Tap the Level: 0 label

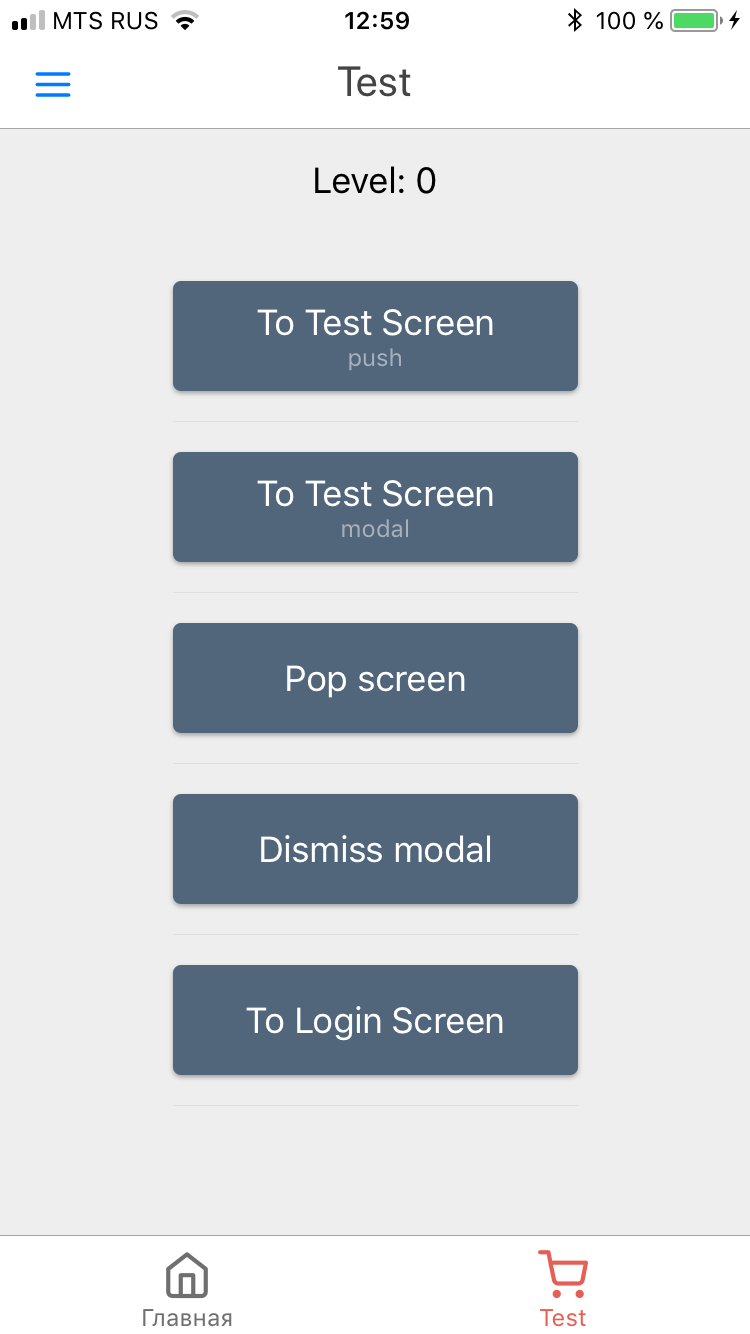point(373,181)
